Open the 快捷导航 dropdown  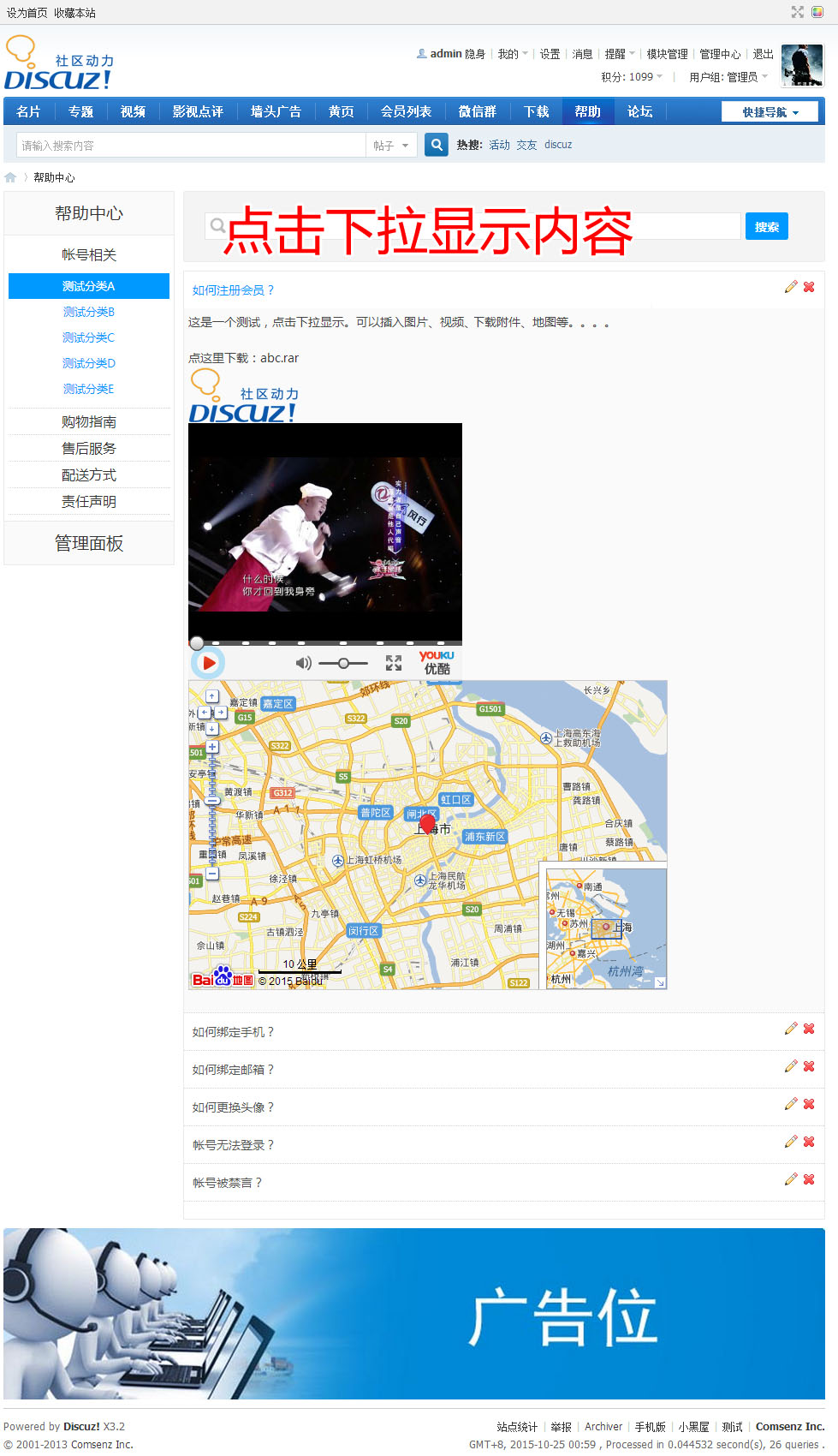[x=770, y=112]
